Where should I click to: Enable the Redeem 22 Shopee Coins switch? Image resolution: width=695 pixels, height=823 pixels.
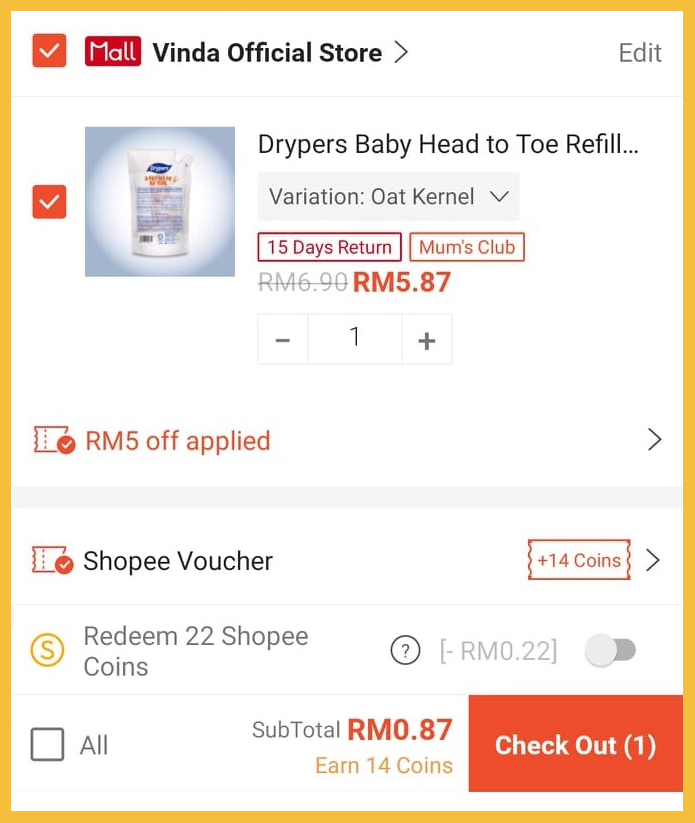(610, 651)
